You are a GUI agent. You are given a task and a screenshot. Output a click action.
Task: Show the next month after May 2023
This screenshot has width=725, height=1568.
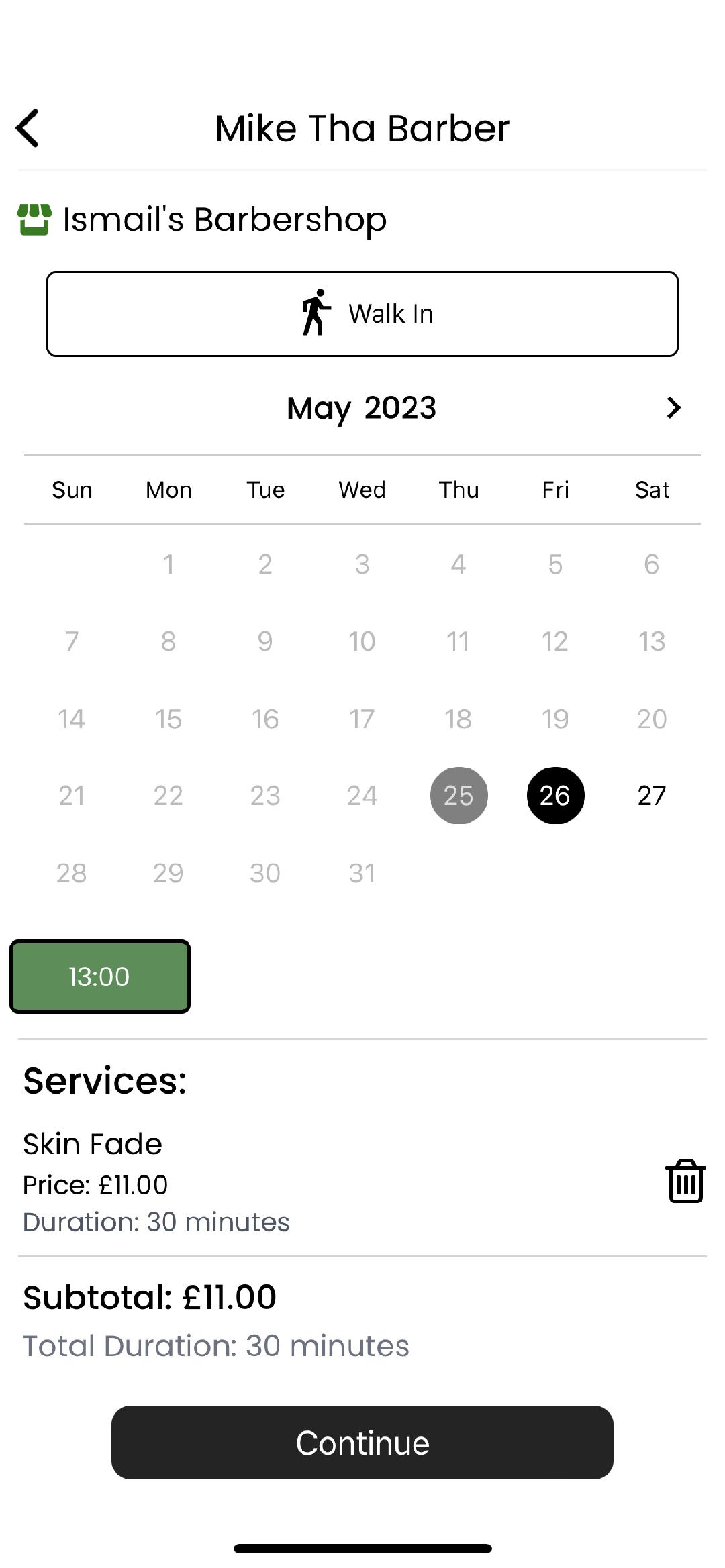[673, 407]
